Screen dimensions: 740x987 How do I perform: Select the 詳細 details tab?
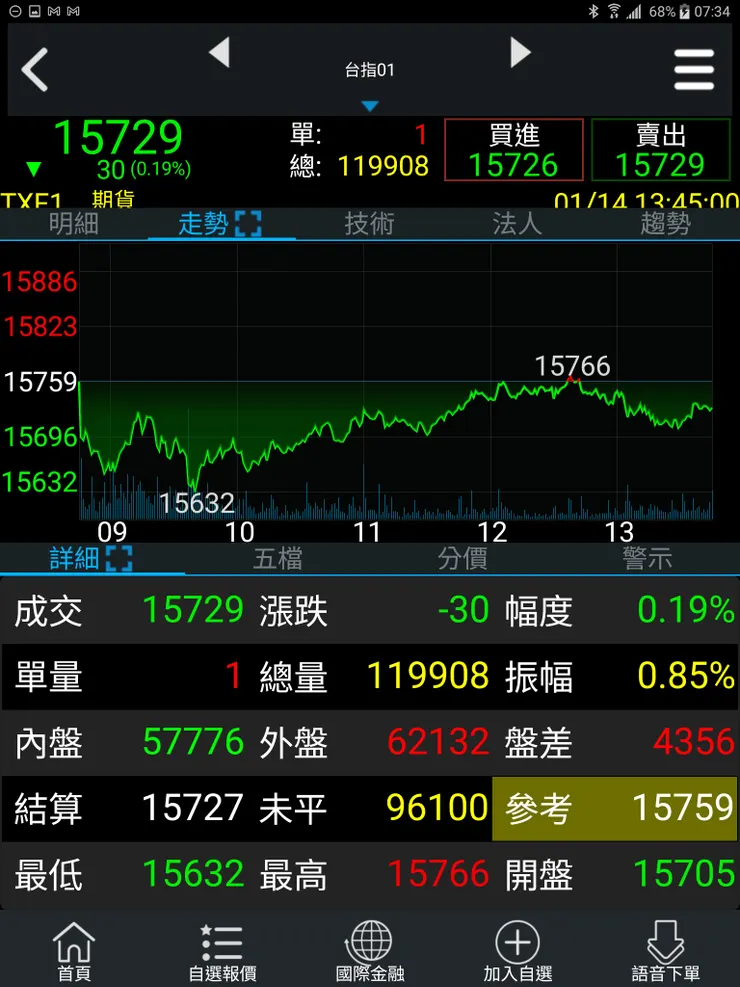tap(91, 558)
